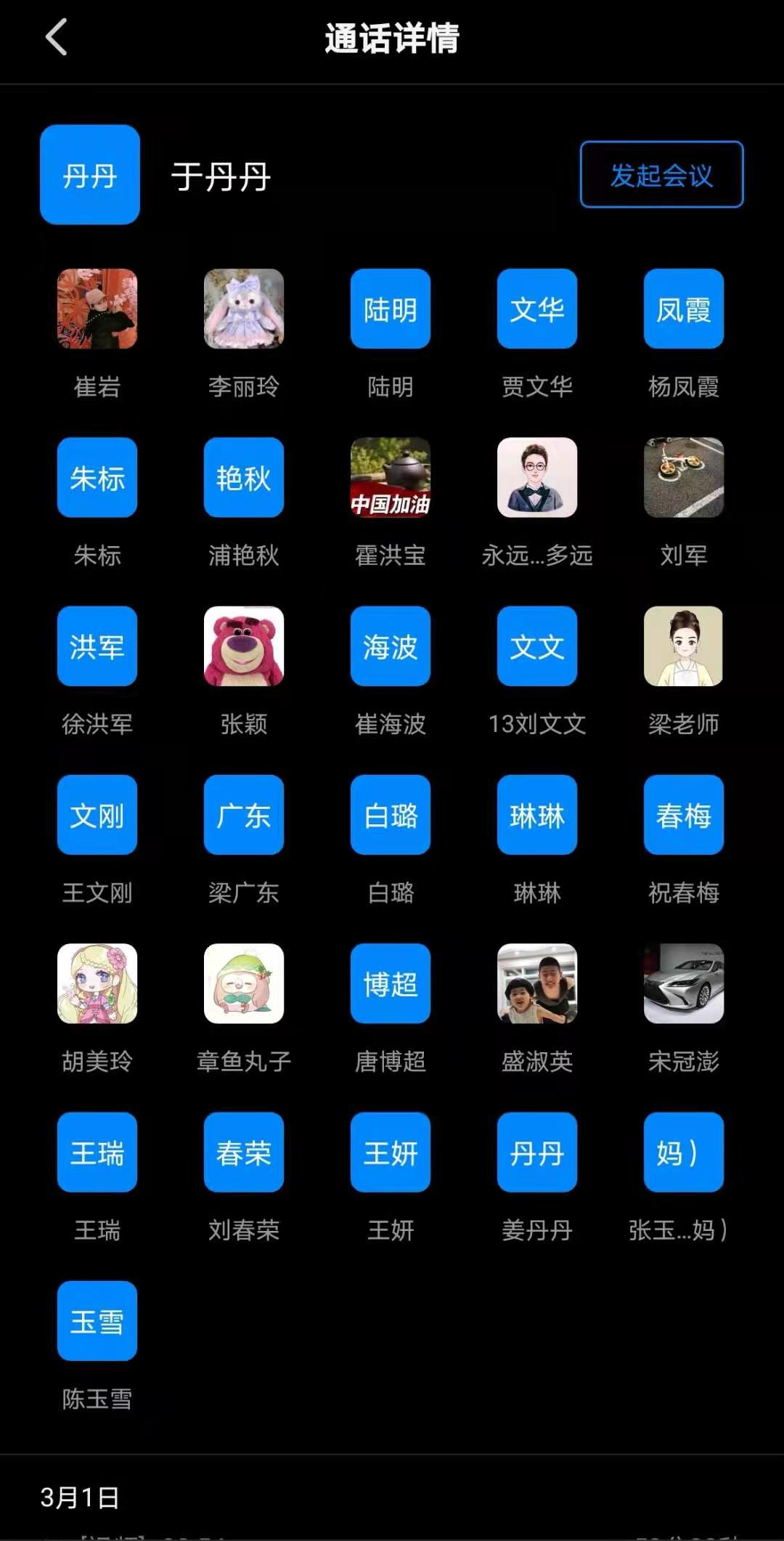Open participant 李丽玲
This screenshot has width=784, height=1541.
tap(244, 309)
